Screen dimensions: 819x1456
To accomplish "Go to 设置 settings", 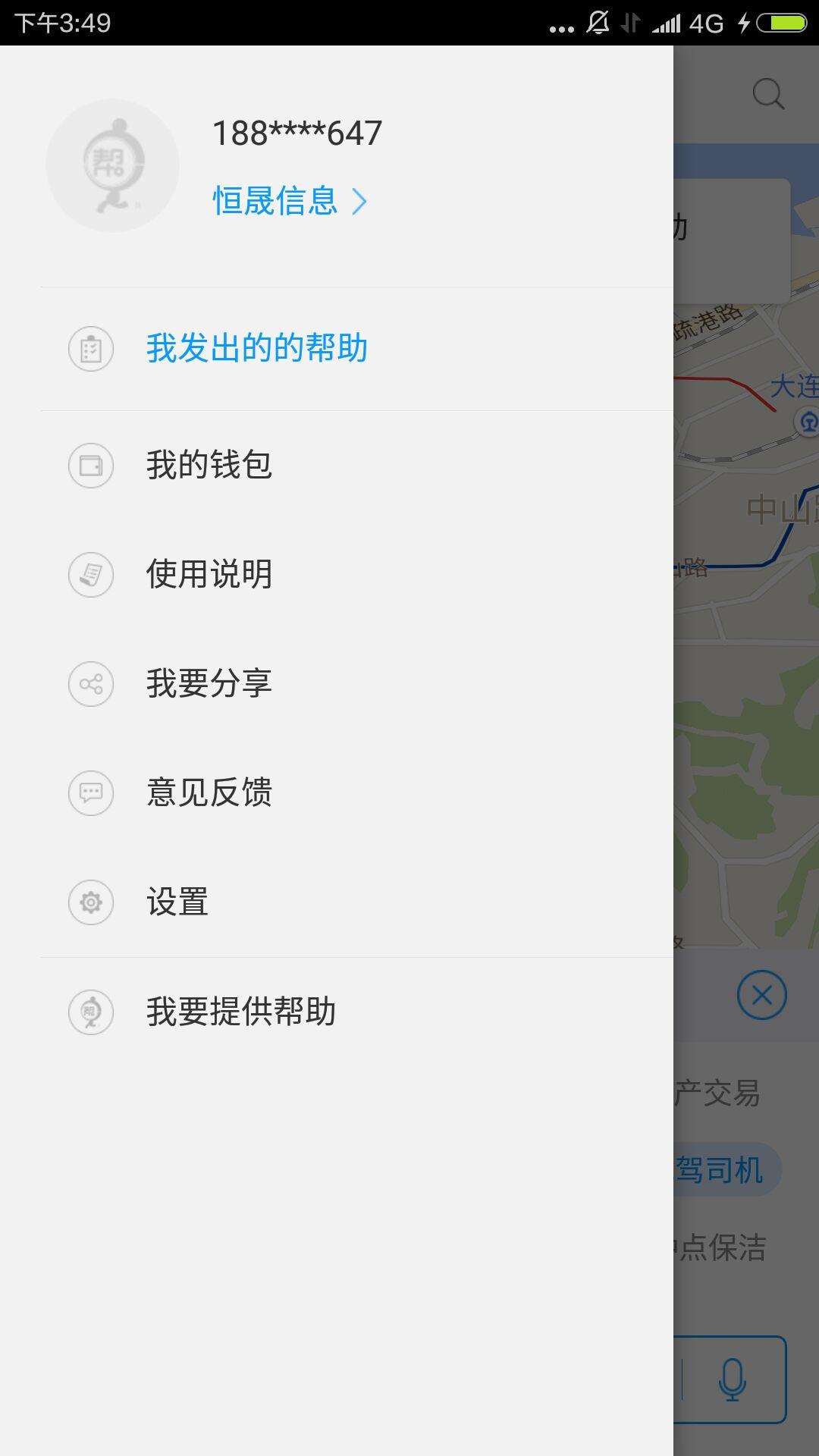I will [177, 902].
